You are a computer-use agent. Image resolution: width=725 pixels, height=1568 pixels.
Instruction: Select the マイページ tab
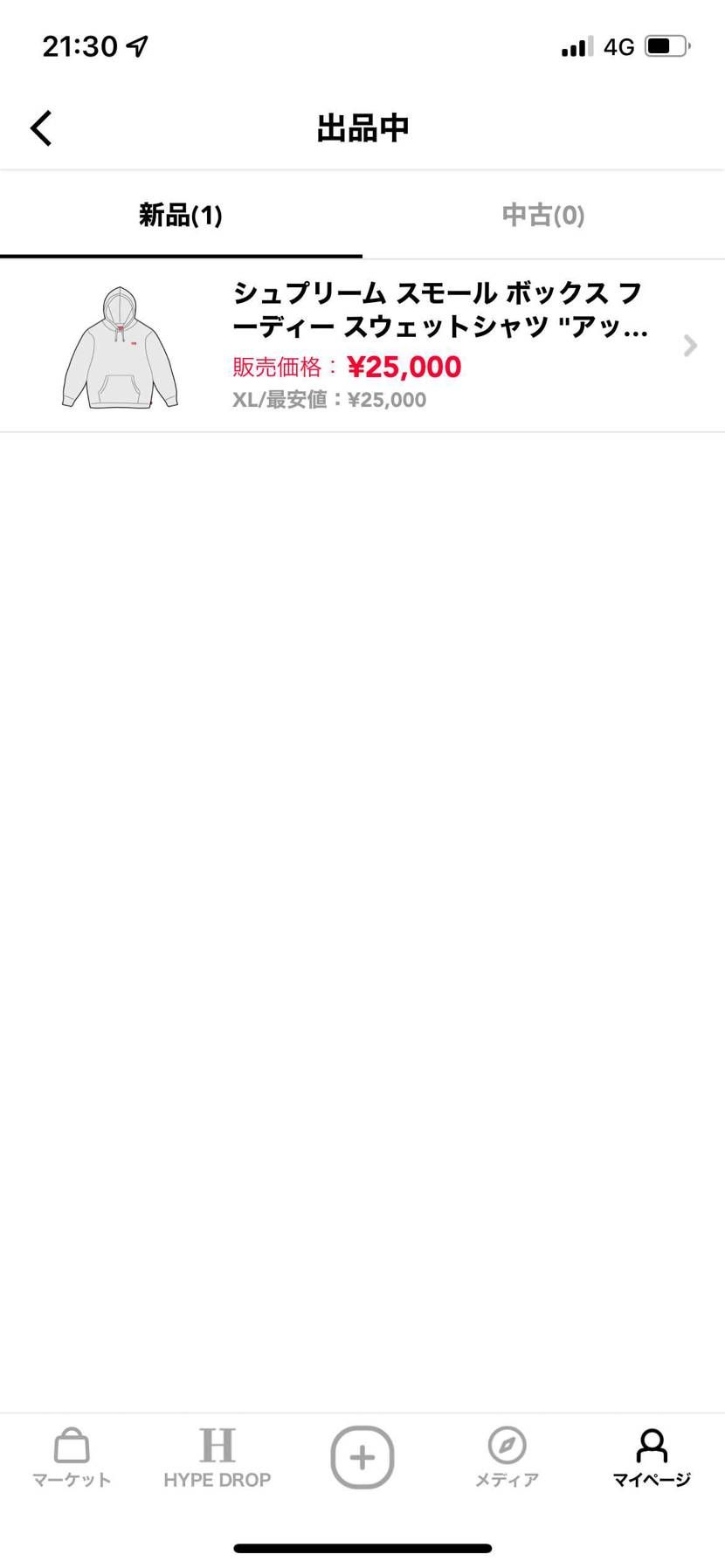pyautogui.click(x=651, y=1458)
